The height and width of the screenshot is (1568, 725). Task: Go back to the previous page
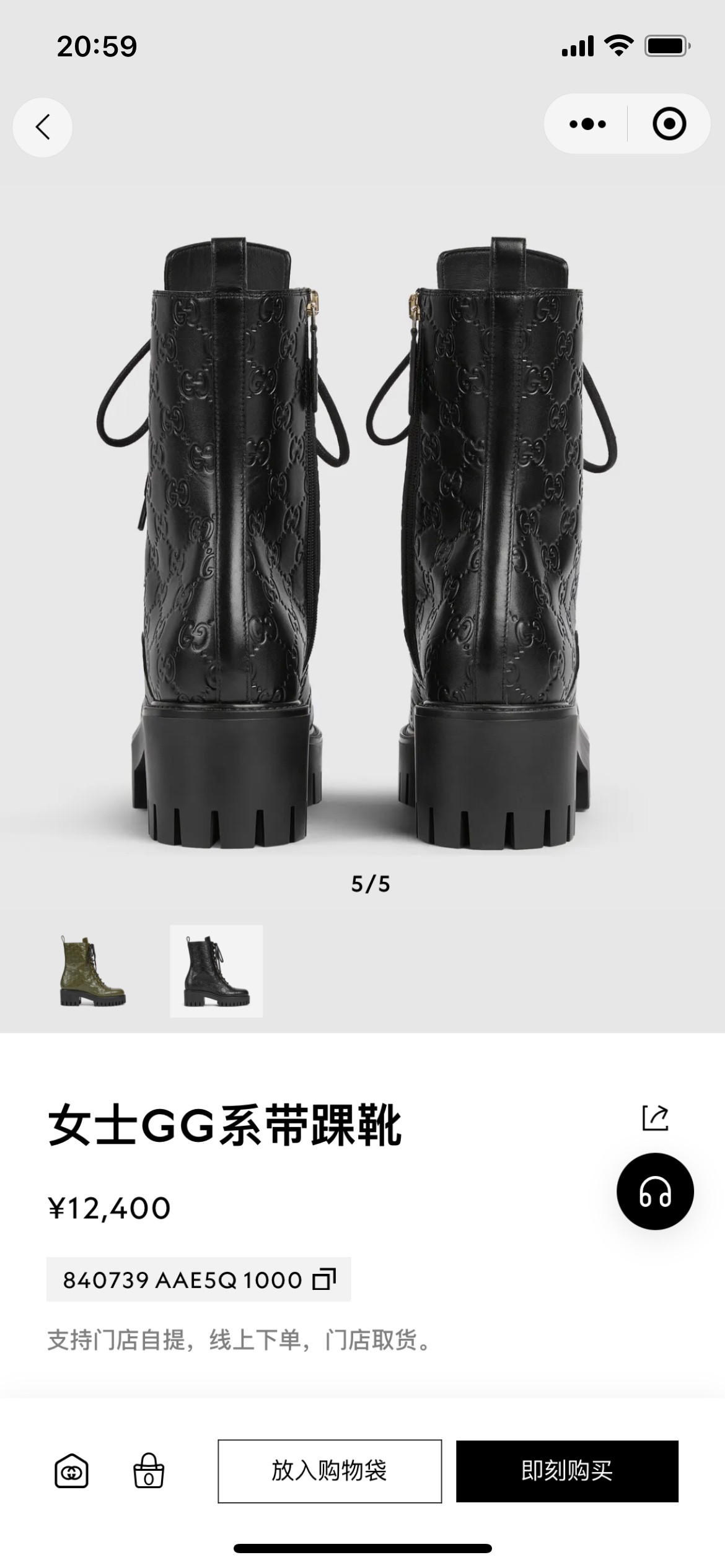pos(42,127)
